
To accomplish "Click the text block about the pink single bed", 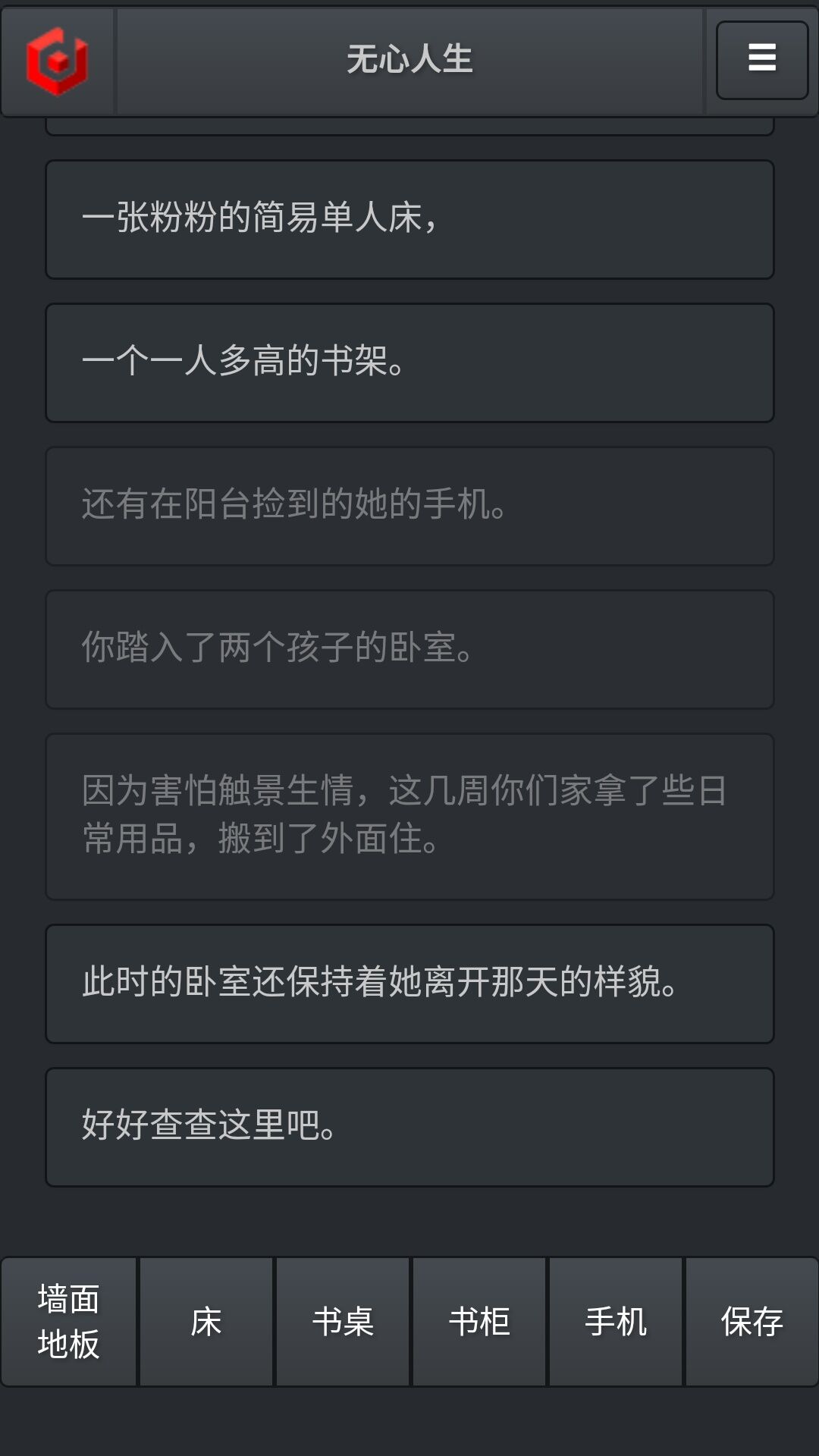I will coord(409,218).
